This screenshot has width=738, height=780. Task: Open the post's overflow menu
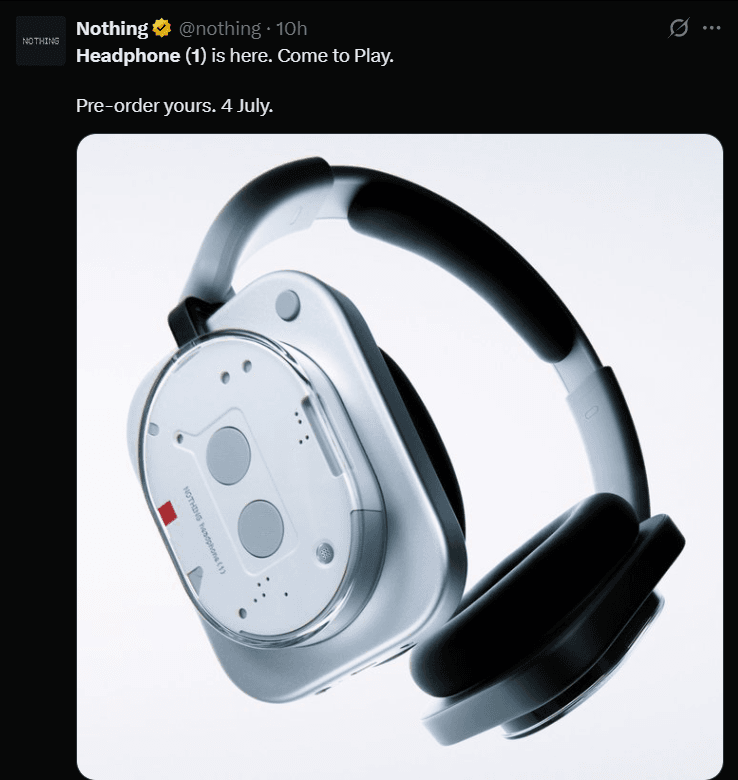(712, 28)
